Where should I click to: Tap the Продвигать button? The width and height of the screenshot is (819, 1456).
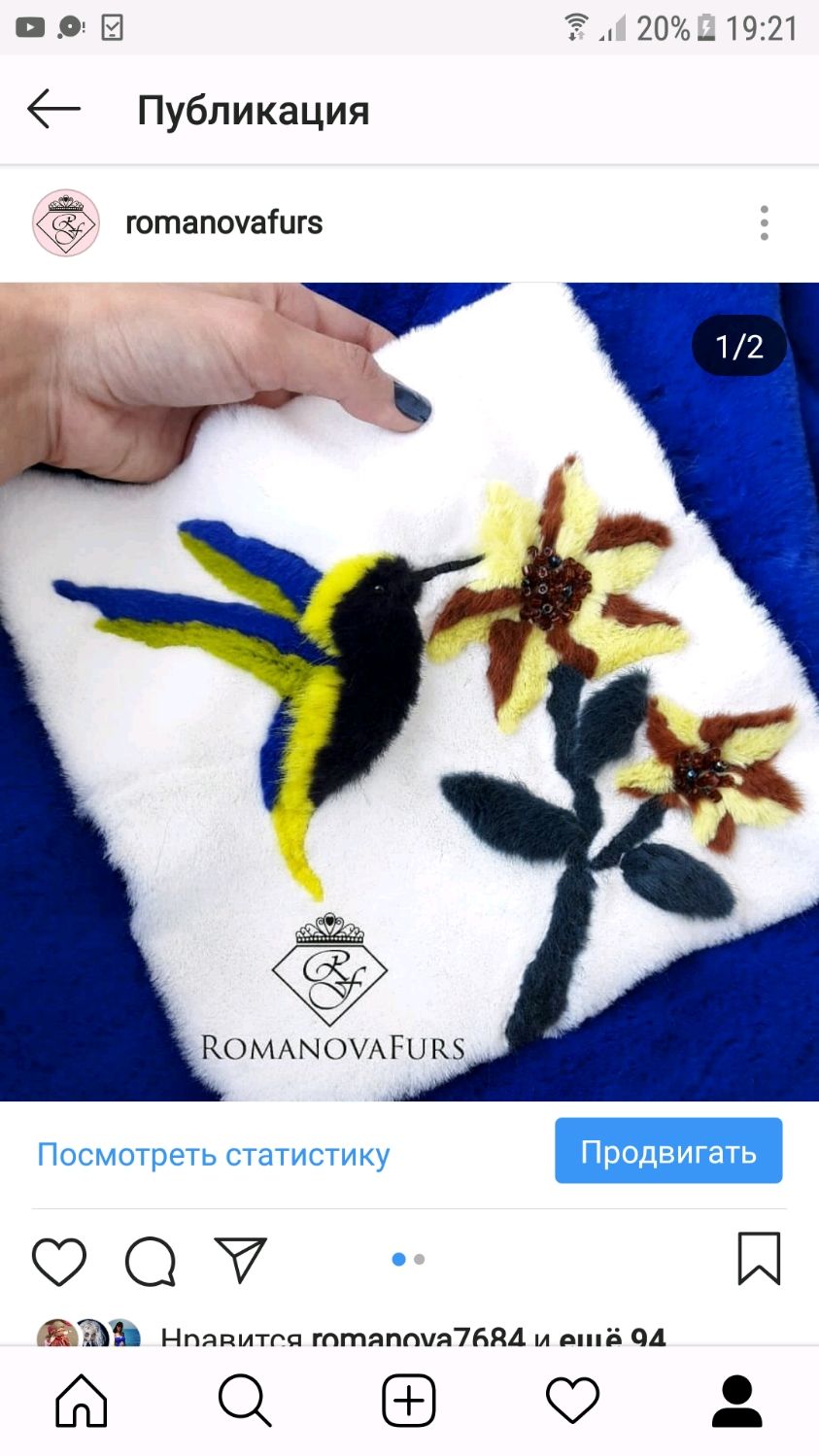pos(668,1151)
